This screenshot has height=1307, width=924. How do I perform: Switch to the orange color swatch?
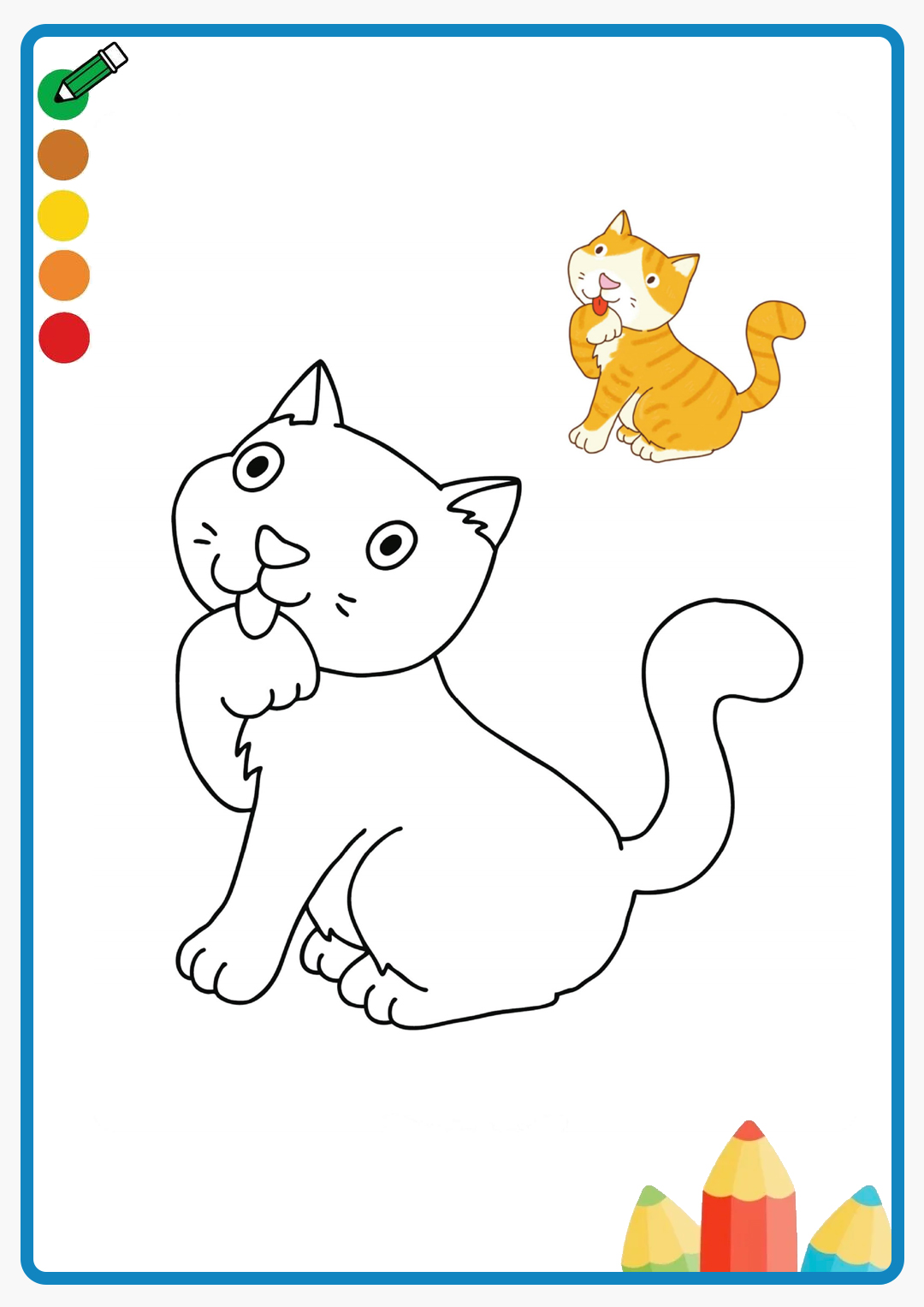tap(64, 276)
